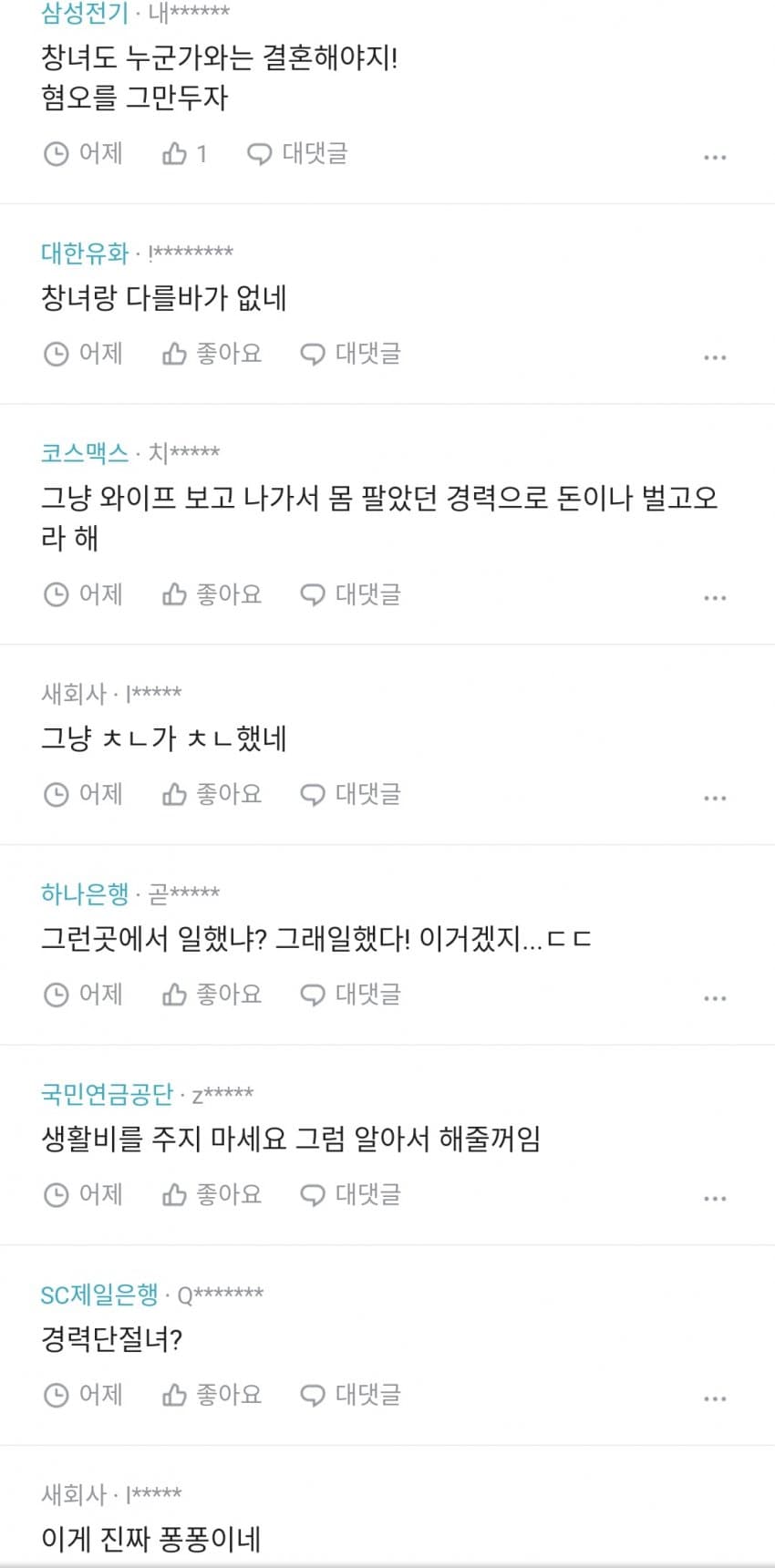Open more options on 코스맥스 comment
The image size is (775, 1568).
[715, 598]
